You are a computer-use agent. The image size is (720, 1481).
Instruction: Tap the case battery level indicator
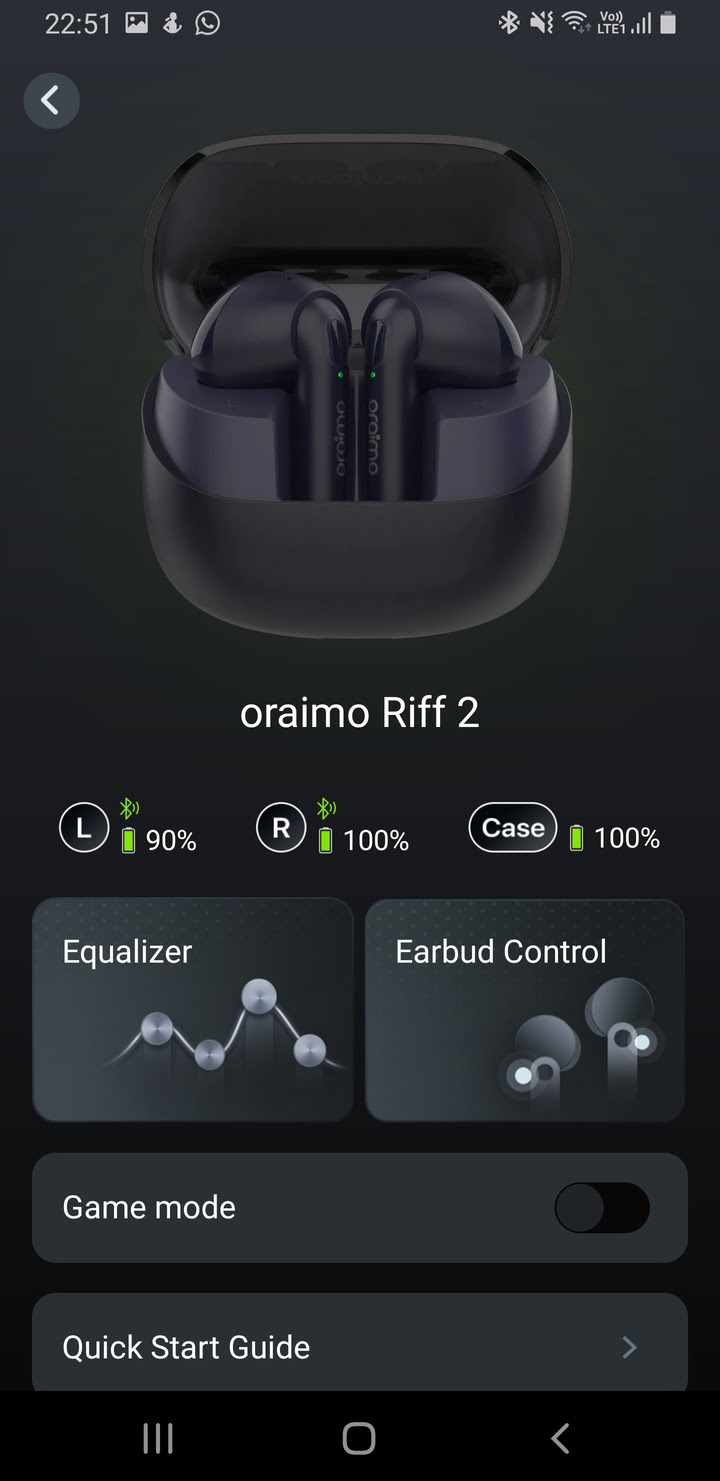click(x=577, y=838)
